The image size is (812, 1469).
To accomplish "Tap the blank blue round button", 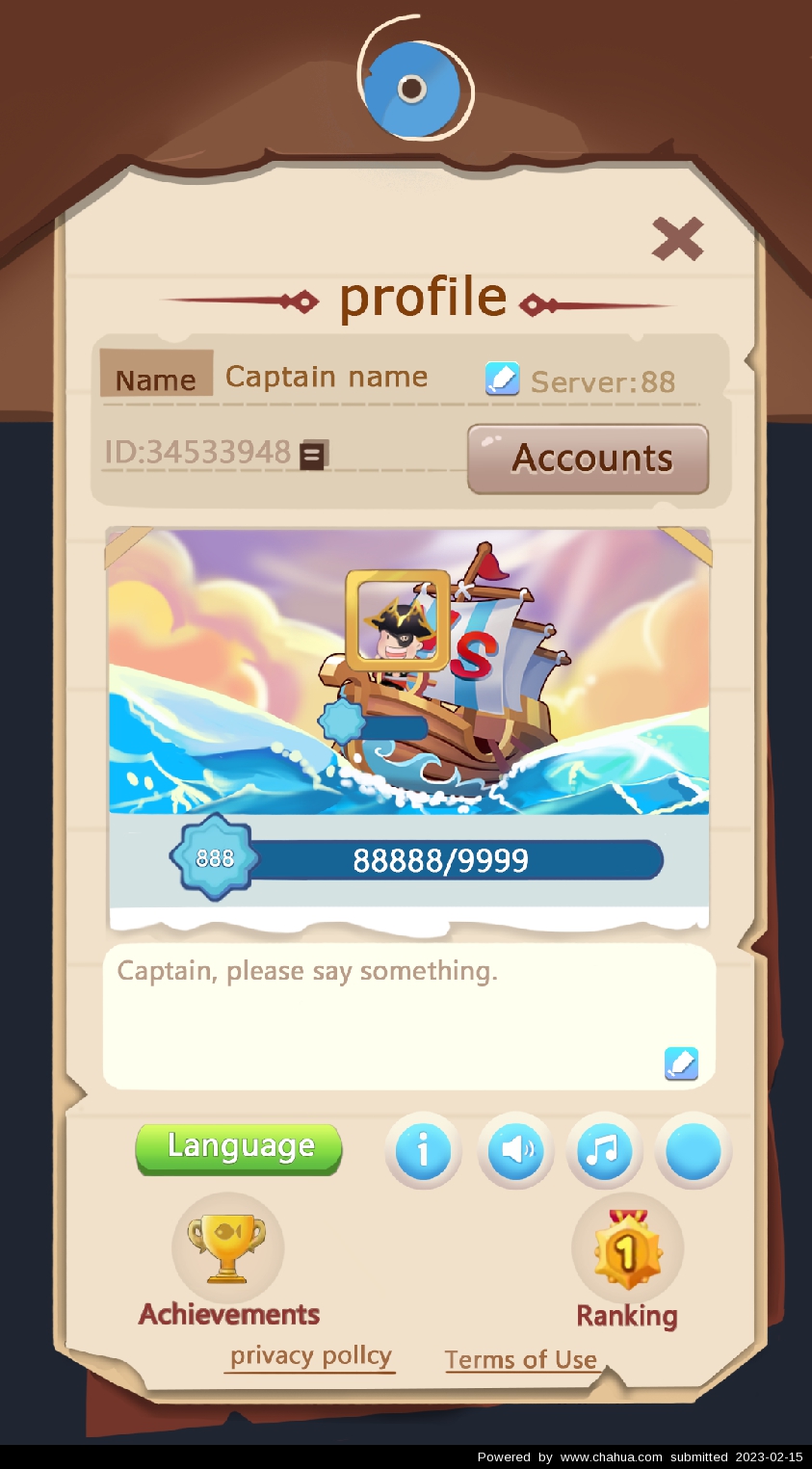I will click(x=693, y=1150).
